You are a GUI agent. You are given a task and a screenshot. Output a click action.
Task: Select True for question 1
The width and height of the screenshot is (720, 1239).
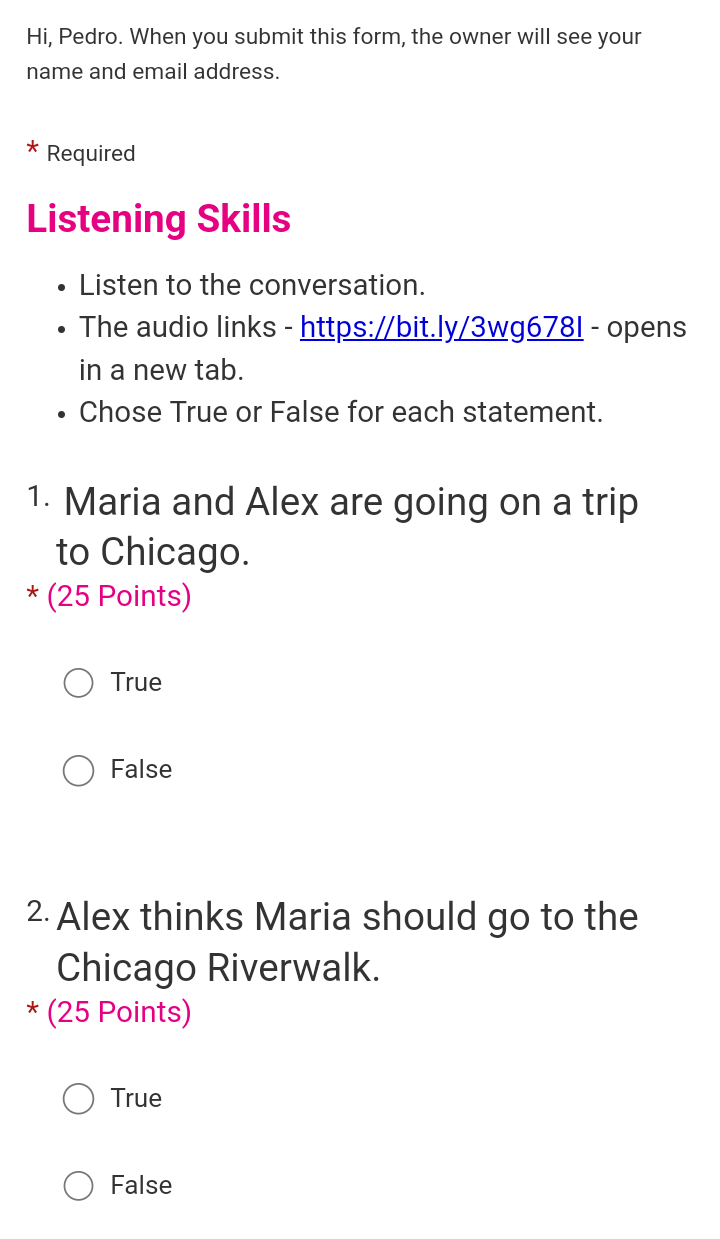pos(78,682)
